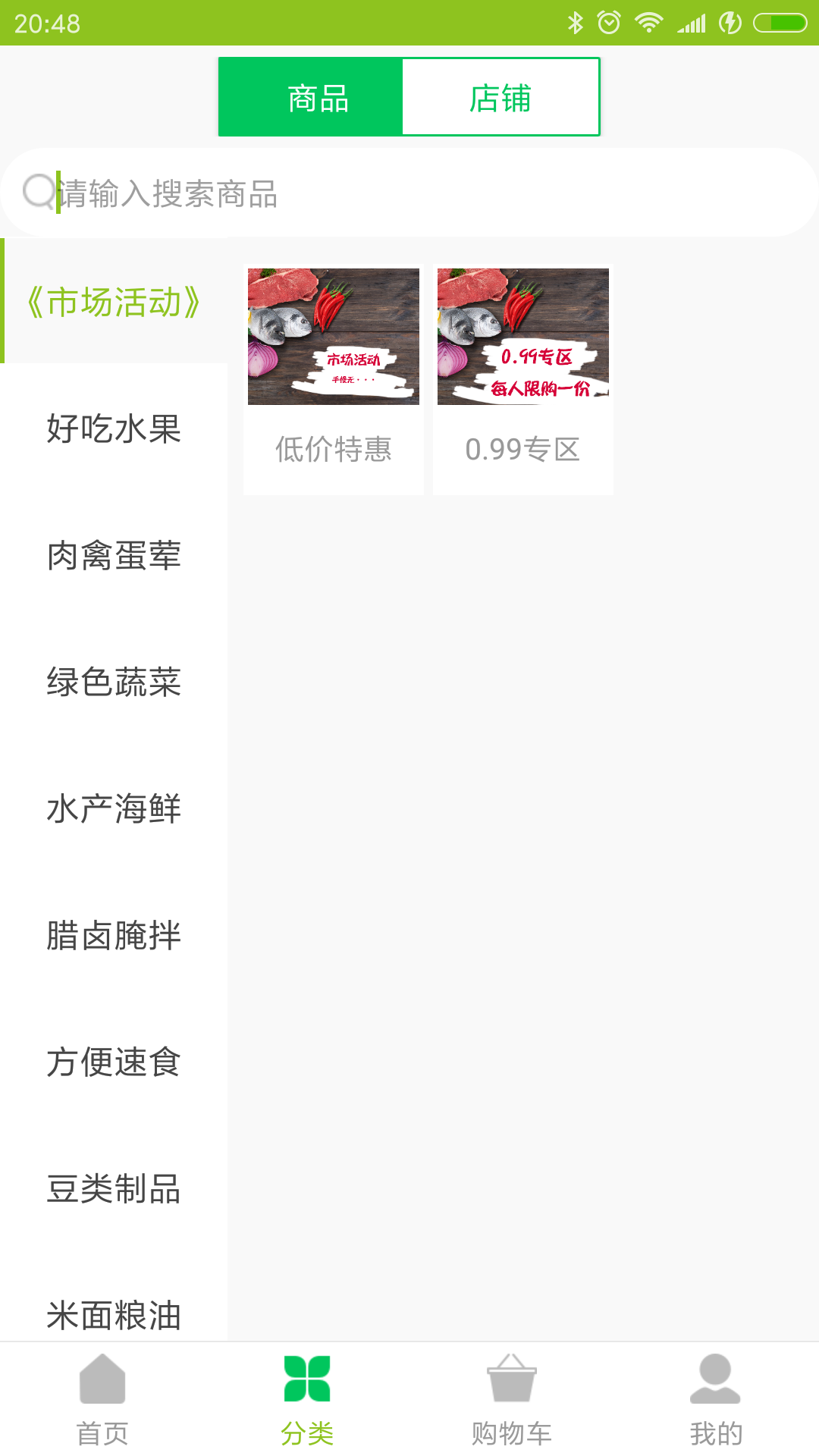The width and height of the screenshot is (819, 1456).
Task: Go to the 首页 tab
Action: pyautogui.click(x=102, y=1399)
